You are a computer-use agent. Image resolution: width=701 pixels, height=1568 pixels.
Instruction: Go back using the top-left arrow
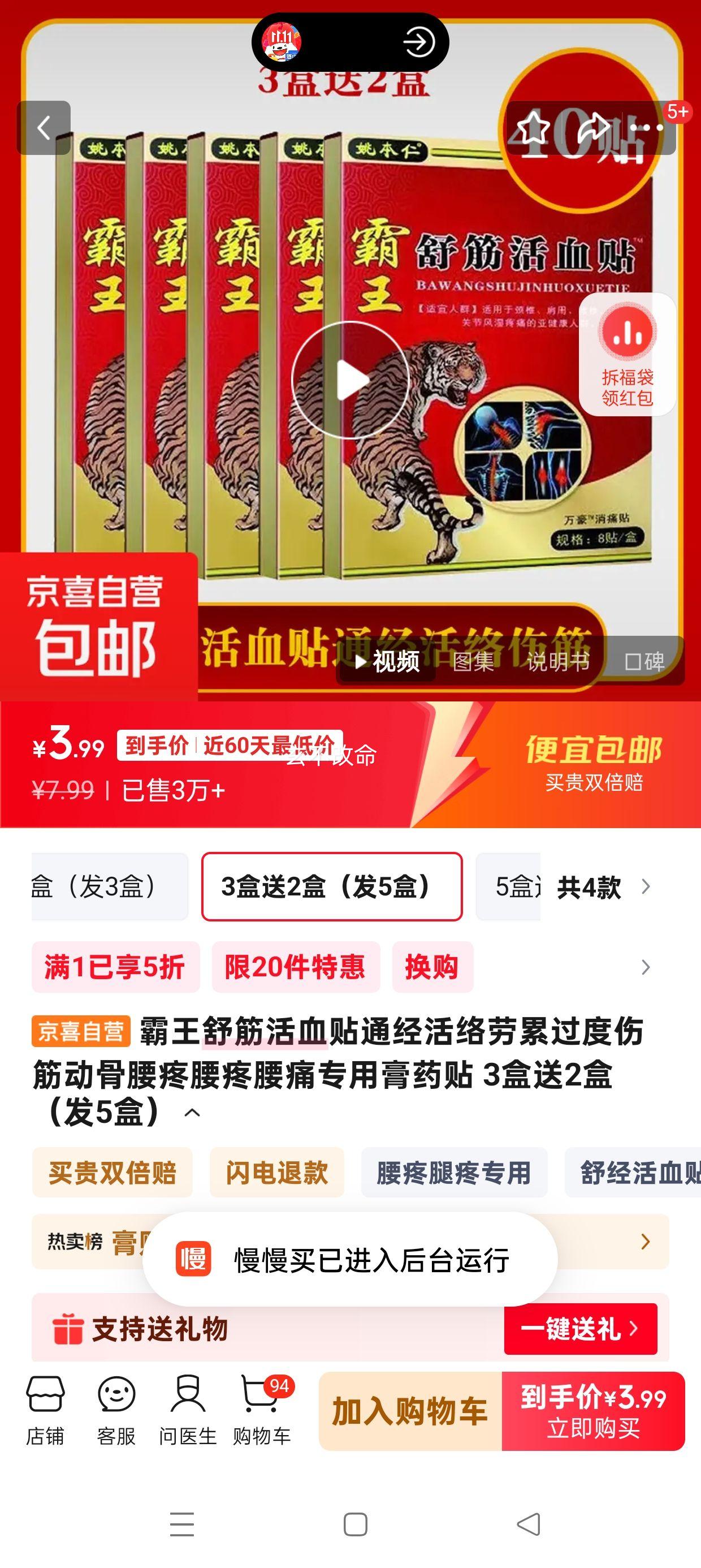click(x=43, y=128)
